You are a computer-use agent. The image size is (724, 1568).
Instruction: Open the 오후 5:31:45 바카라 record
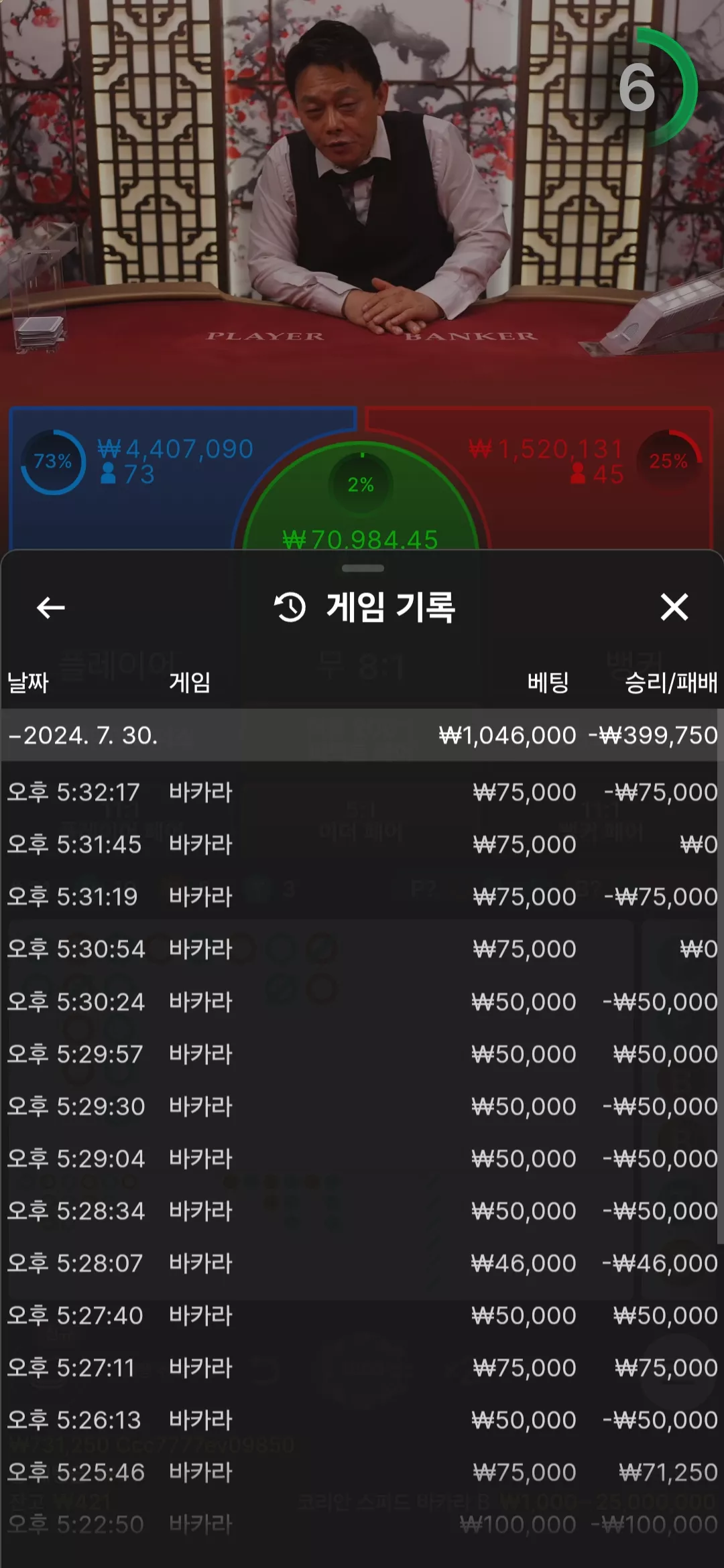pos(362,844)
